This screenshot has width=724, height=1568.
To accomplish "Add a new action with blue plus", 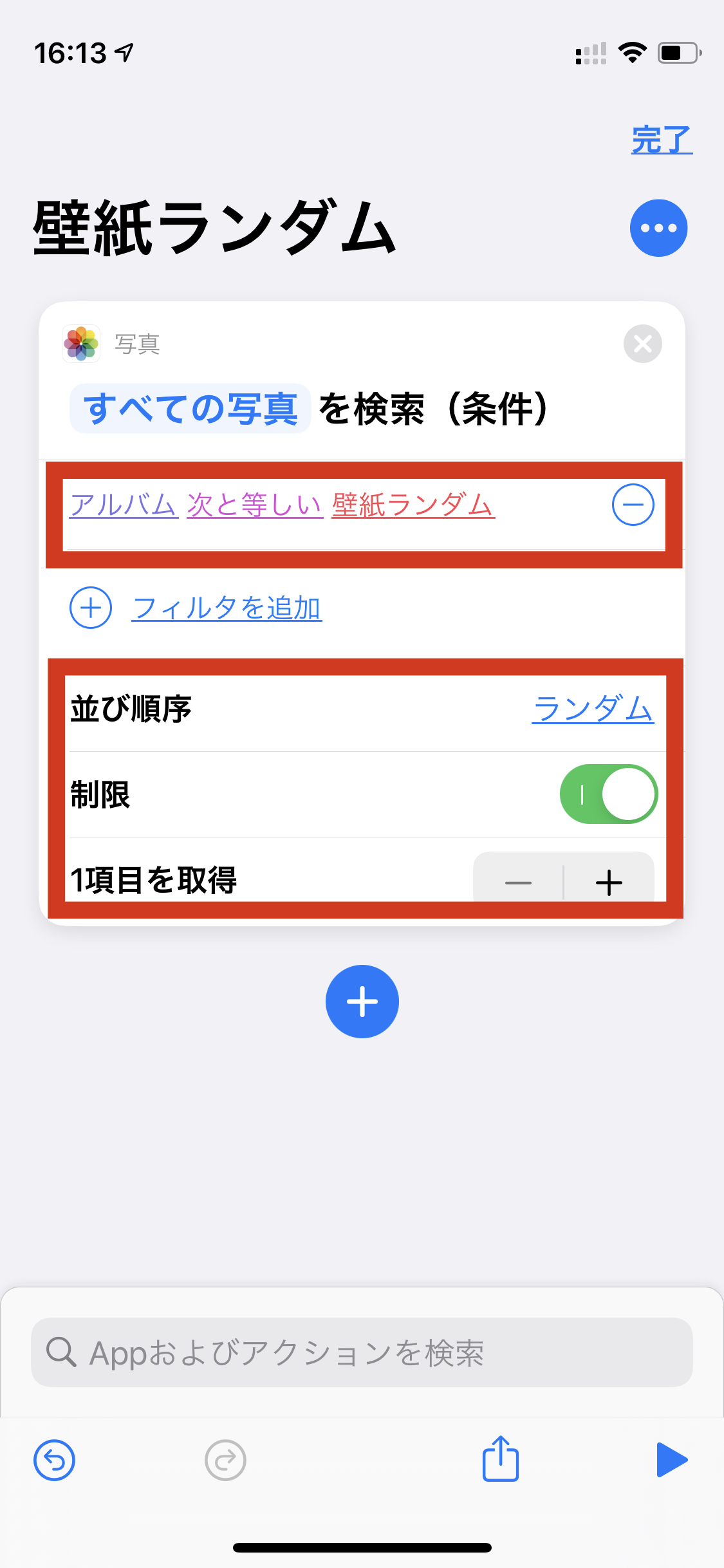I will [362, 1002].
